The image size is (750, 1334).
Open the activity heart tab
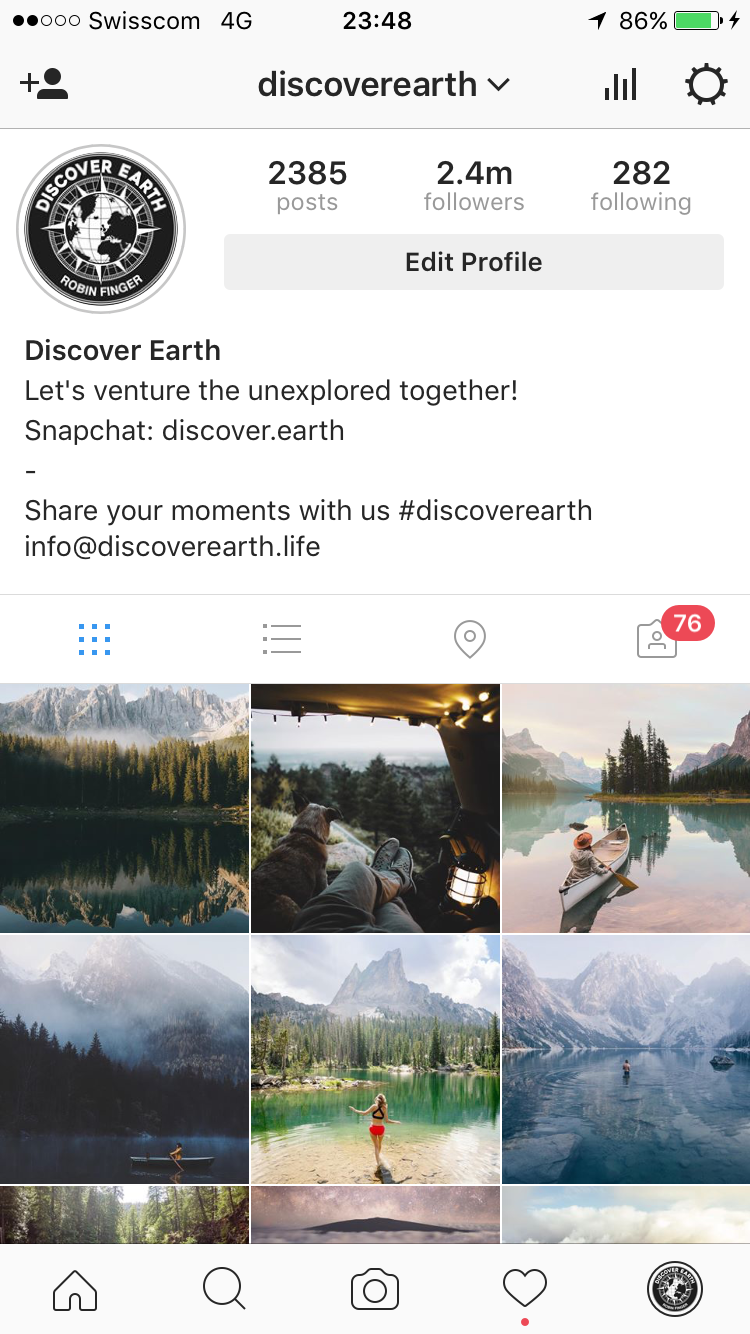coord(525,1288)
